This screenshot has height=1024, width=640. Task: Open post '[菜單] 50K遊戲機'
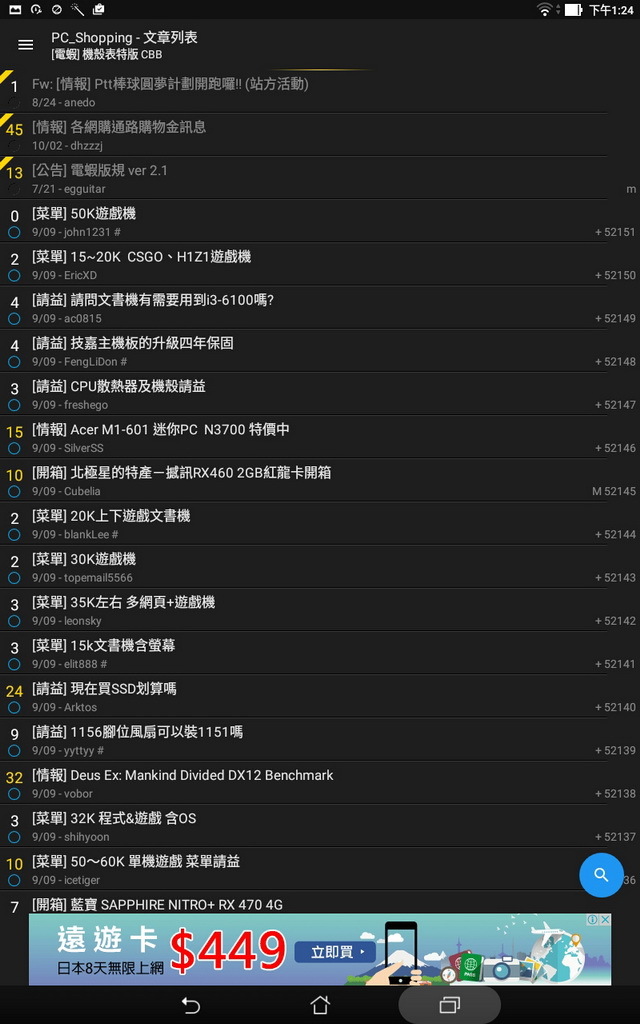point(300,222)
